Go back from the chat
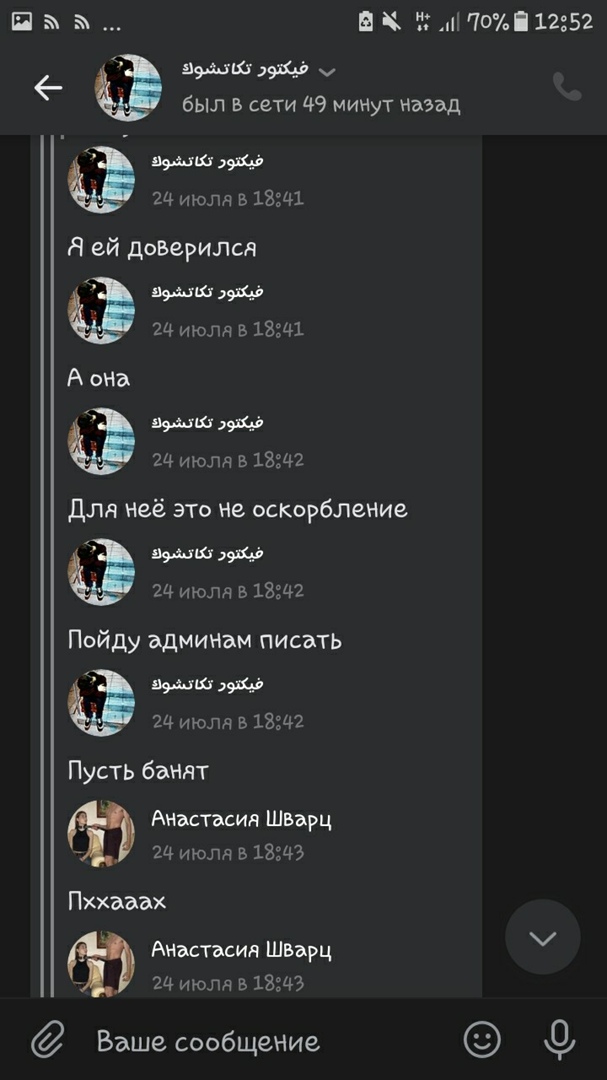Screen dimensions: 607x1080 [x=47, y=88]
